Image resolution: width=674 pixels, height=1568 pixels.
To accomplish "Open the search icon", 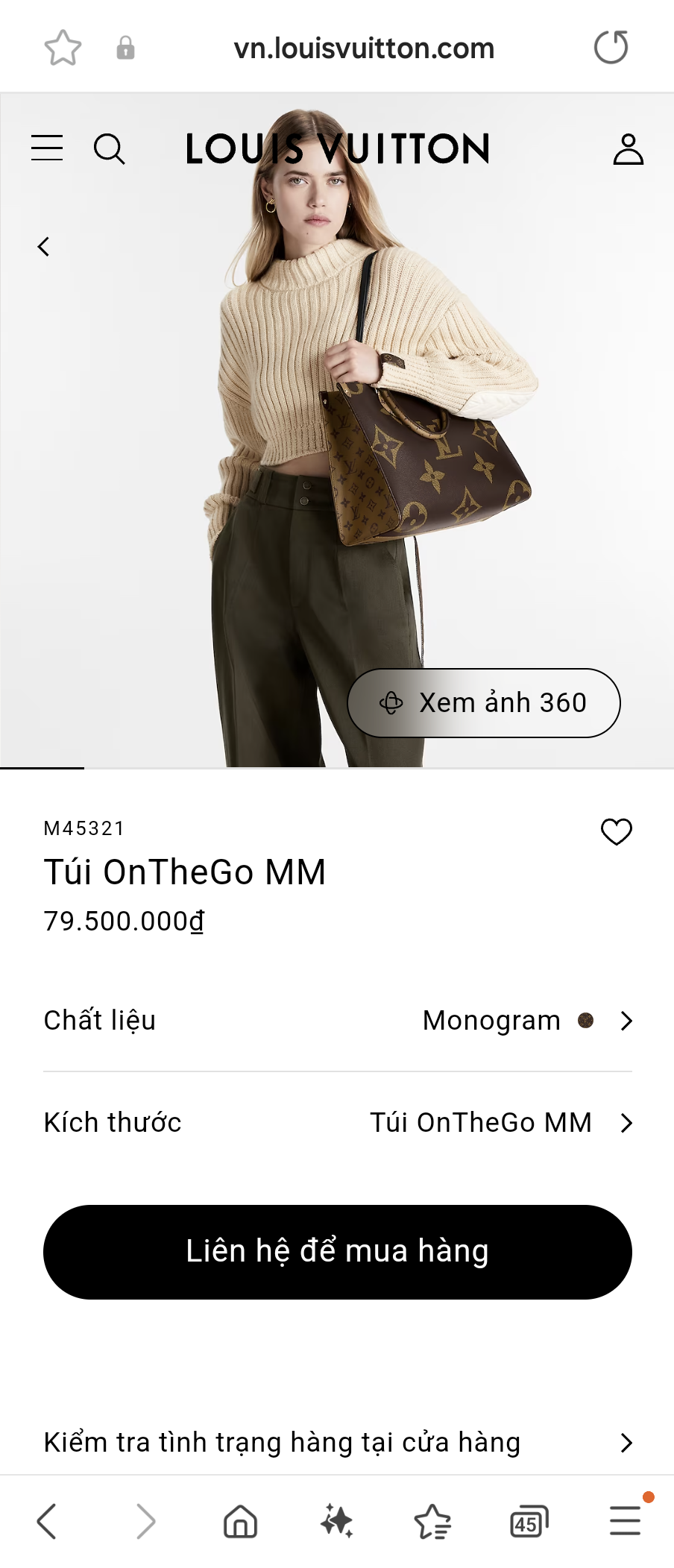I will coord(110,149).
